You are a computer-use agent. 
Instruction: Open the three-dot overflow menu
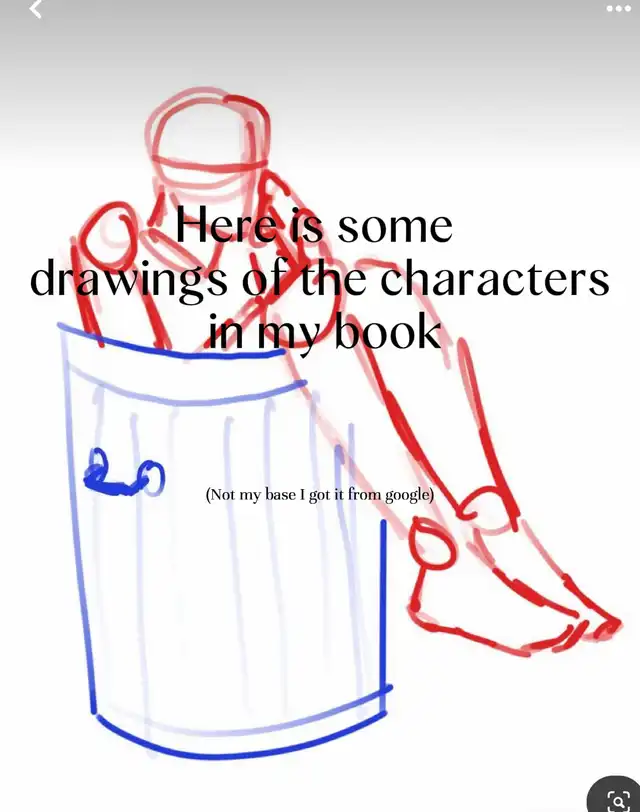(x=619, y=9)
